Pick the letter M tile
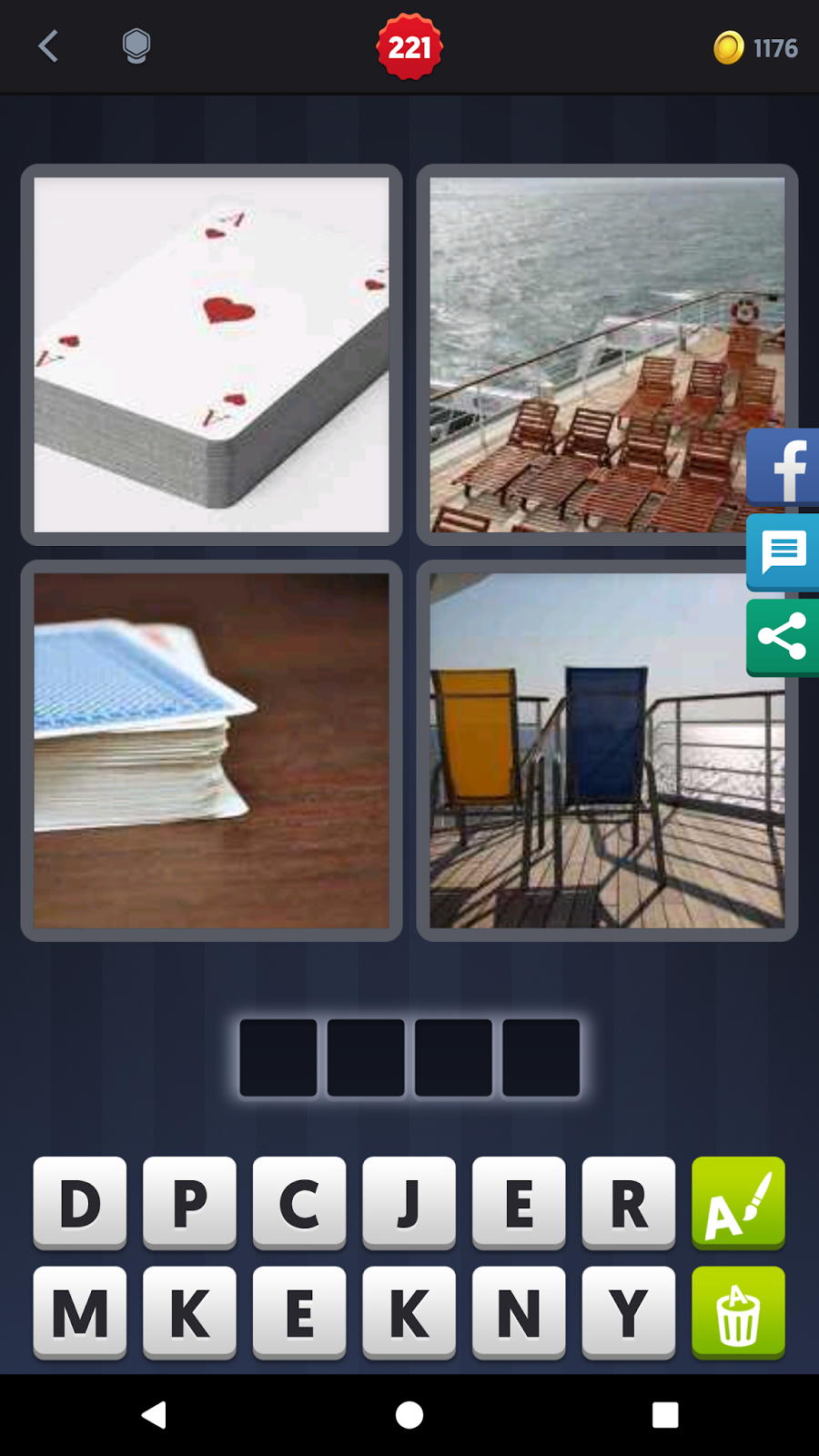819x1456 pixels. click(x=80, y=1312)
